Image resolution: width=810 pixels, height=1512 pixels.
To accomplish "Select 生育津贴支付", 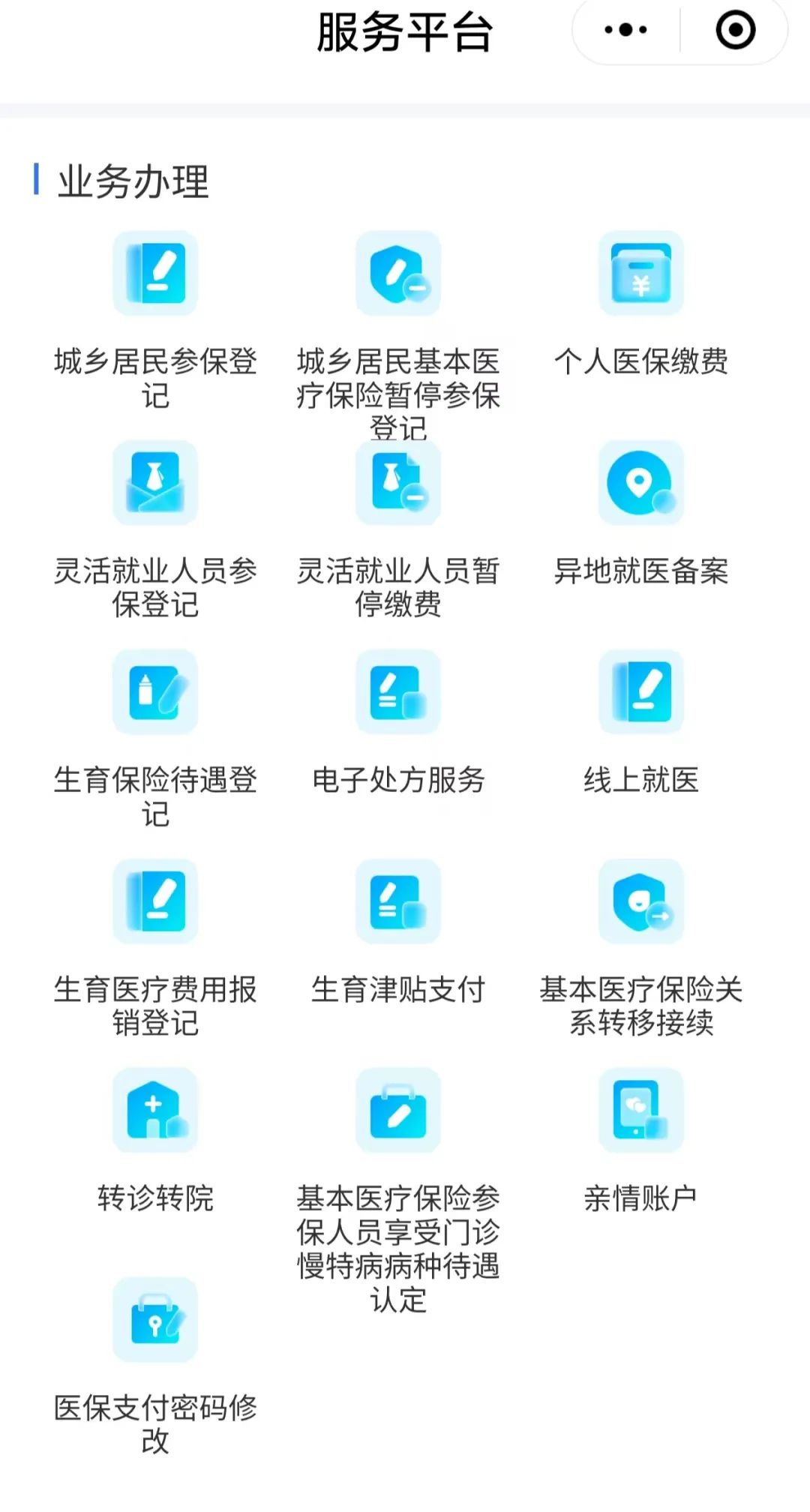I will click(x=398, y=931).
